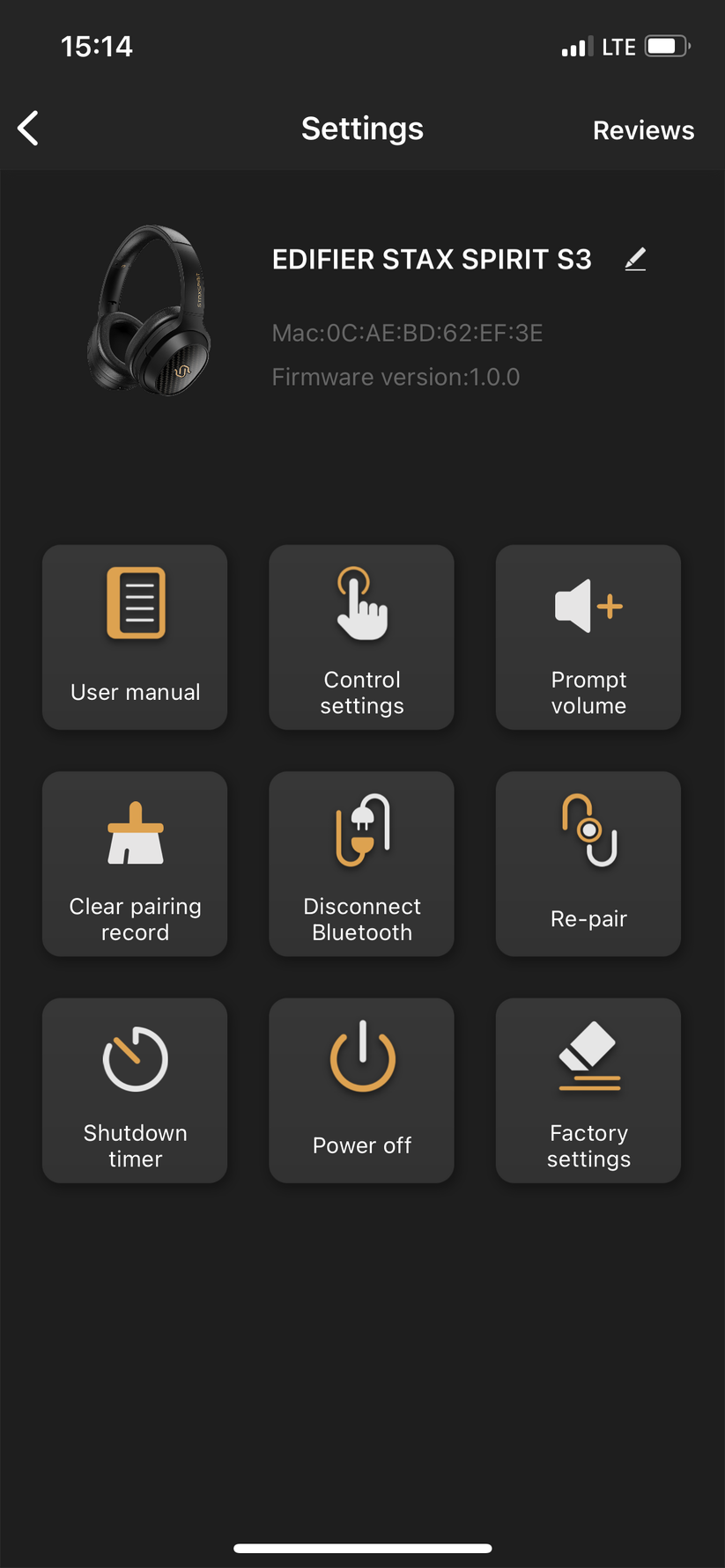Image resolution: width=725 pixels, height=1568 pixels.
Task: Power off the headphones
Action: coord(361,1090)
